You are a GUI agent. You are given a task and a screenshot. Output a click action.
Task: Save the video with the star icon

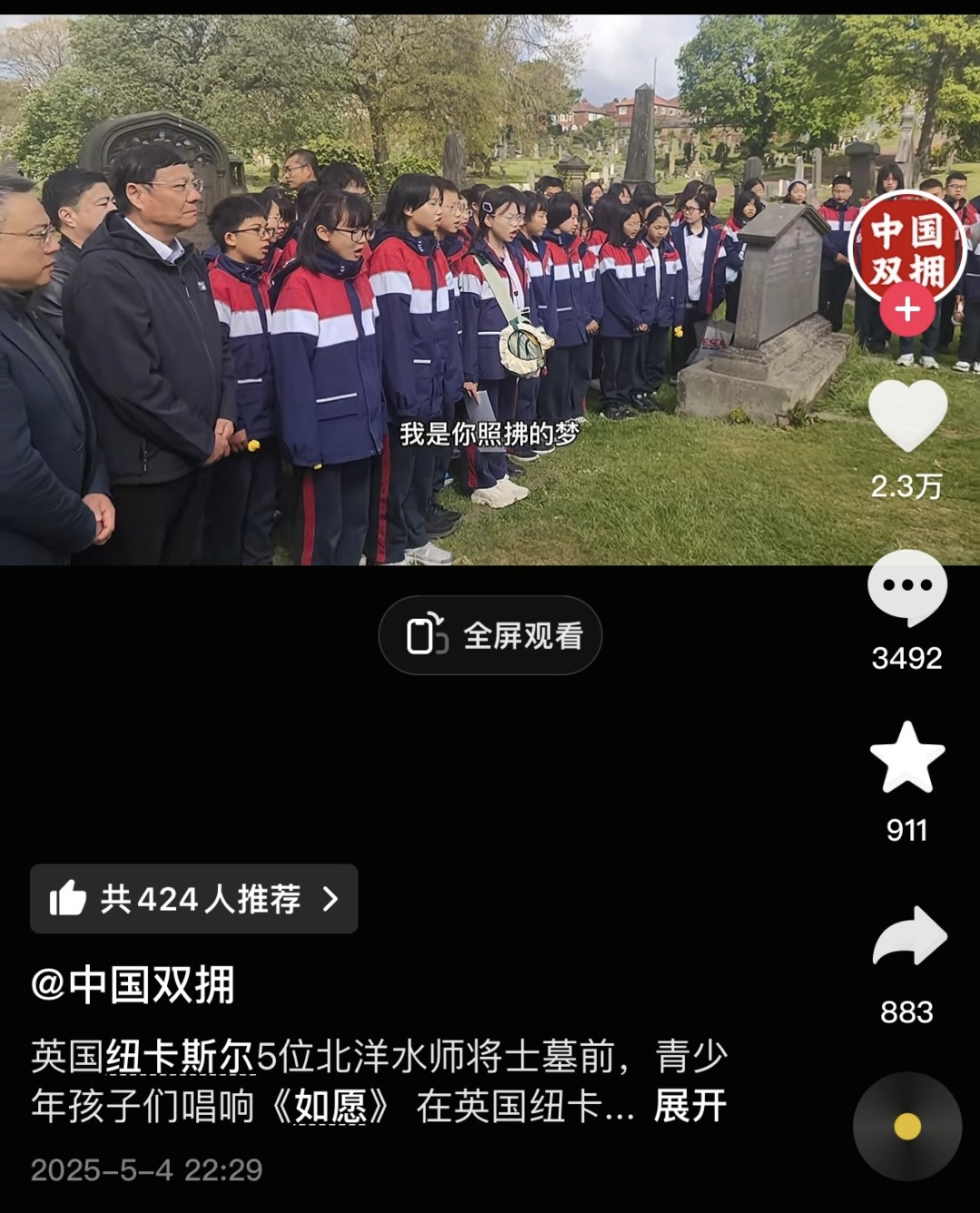click(x=906, y=758)
